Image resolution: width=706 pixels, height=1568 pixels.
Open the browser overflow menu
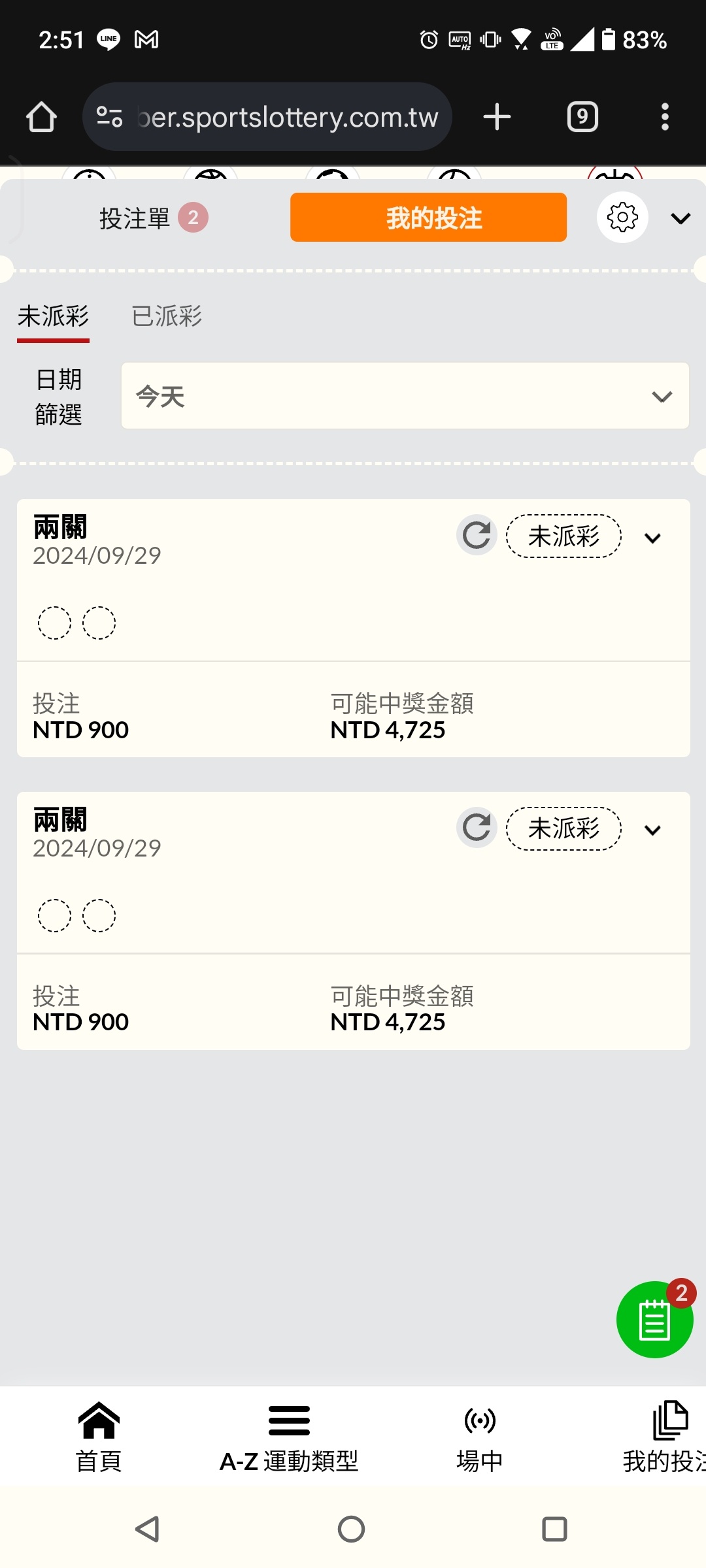click(665, 117)
